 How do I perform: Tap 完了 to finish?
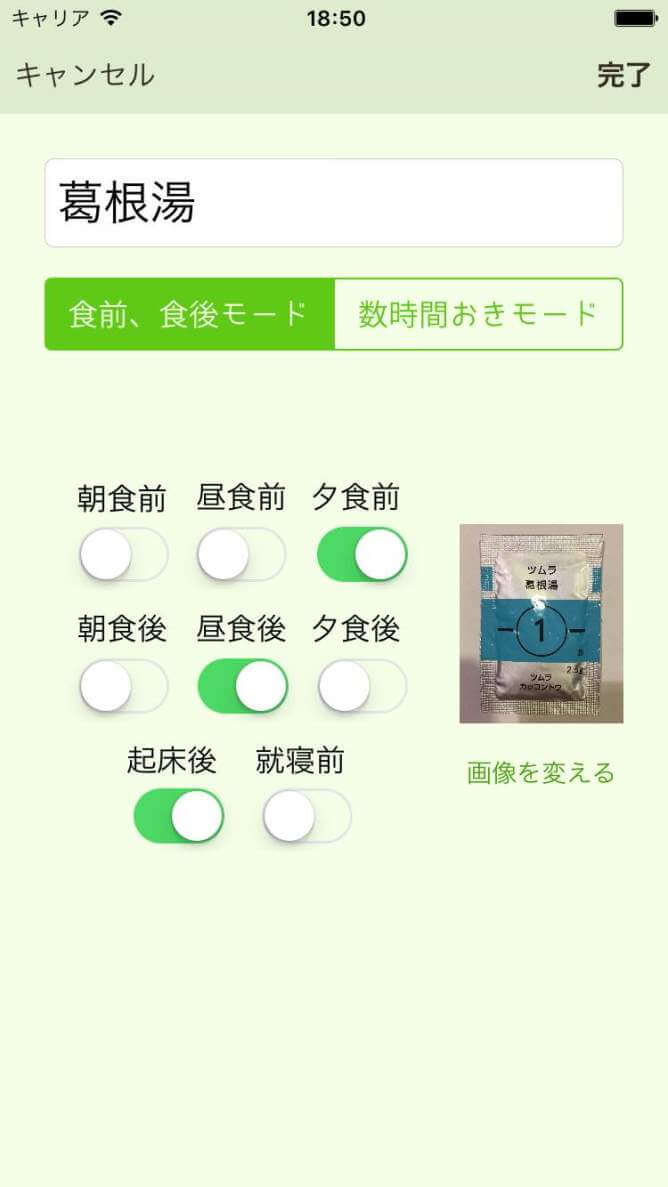pyautogui.click(x=623, y=75)
